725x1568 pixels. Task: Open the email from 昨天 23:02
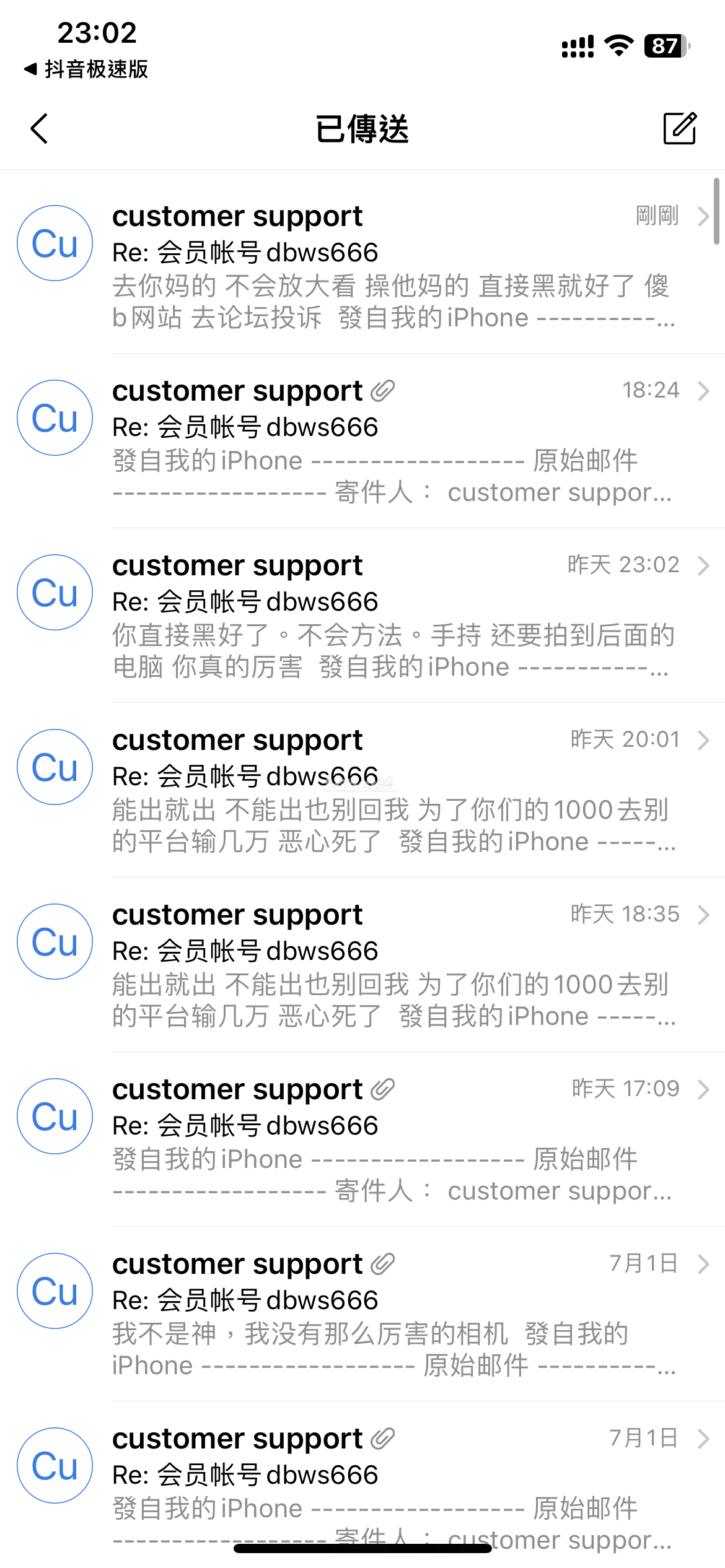click(x=390, y=616)
